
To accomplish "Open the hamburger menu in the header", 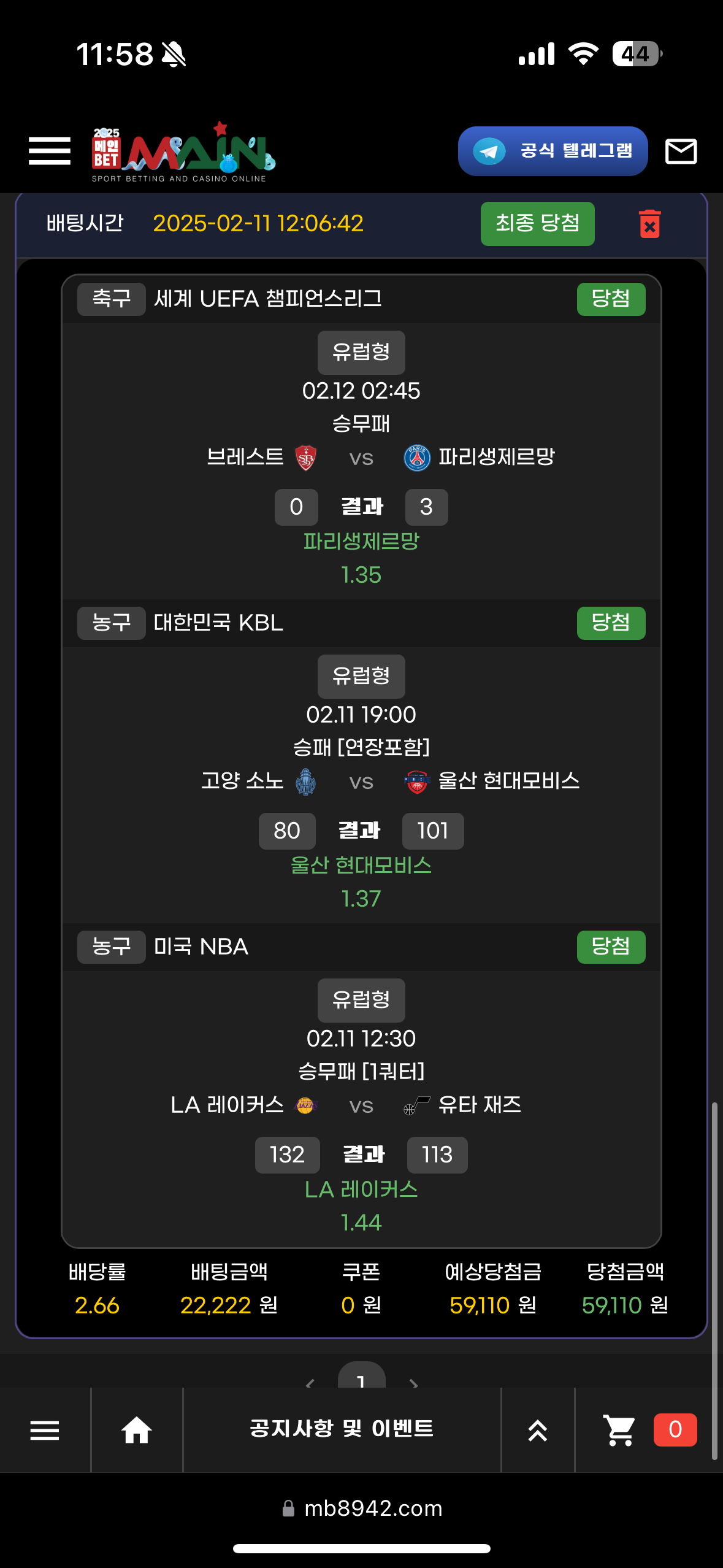I will coord(49,151).
